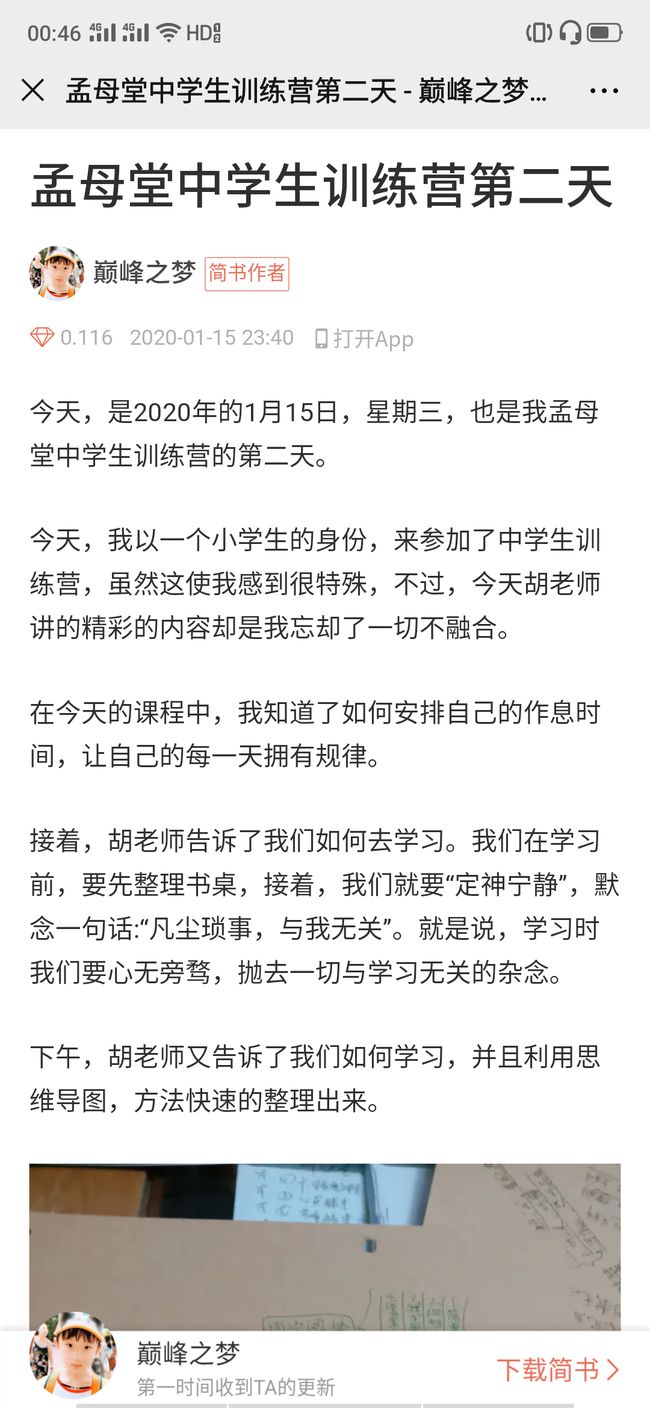650x1408 pixels.
Task: Open the three-dot overflow menu
Action: tap(604, 91)
